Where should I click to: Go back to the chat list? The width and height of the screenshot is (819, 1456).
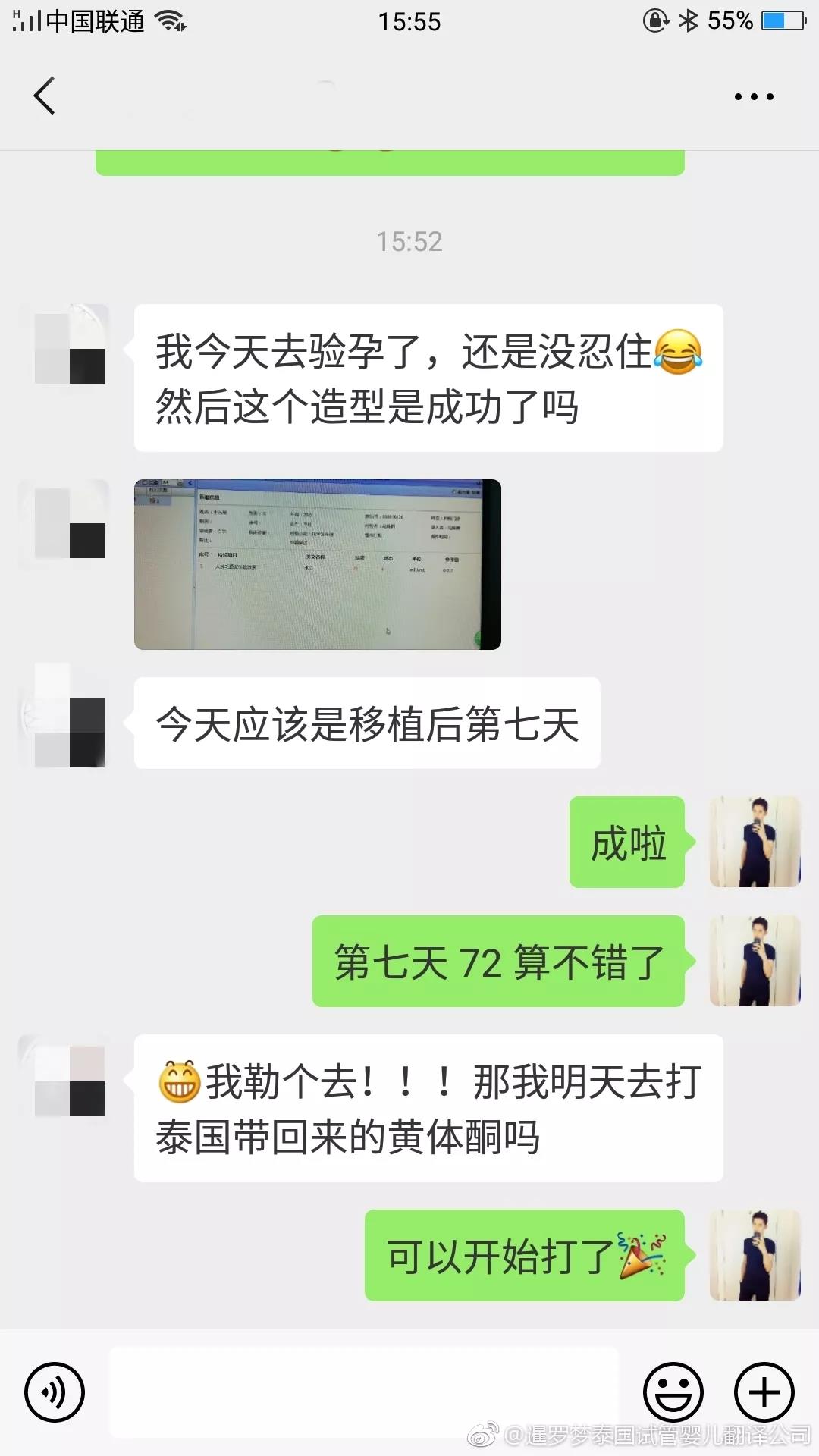(x=44, y=96)
